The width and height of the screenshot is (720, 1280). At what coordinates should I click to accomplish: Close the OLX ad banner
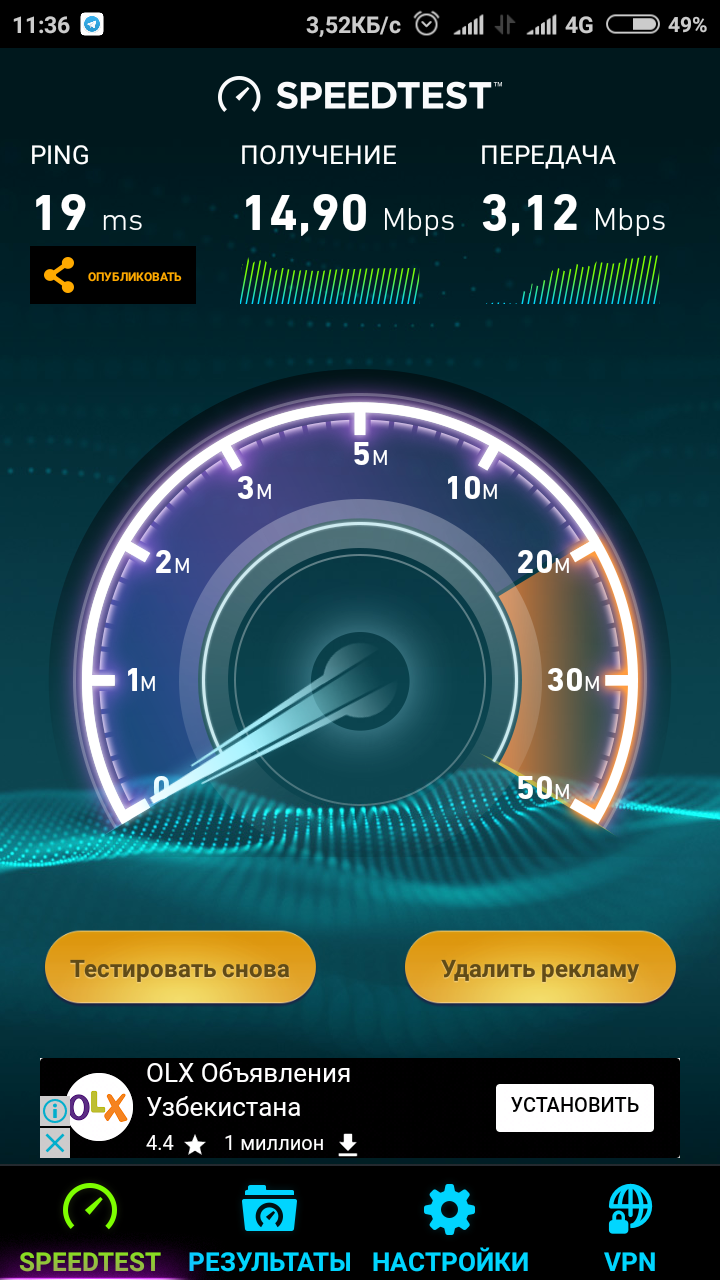(55, 1143)
